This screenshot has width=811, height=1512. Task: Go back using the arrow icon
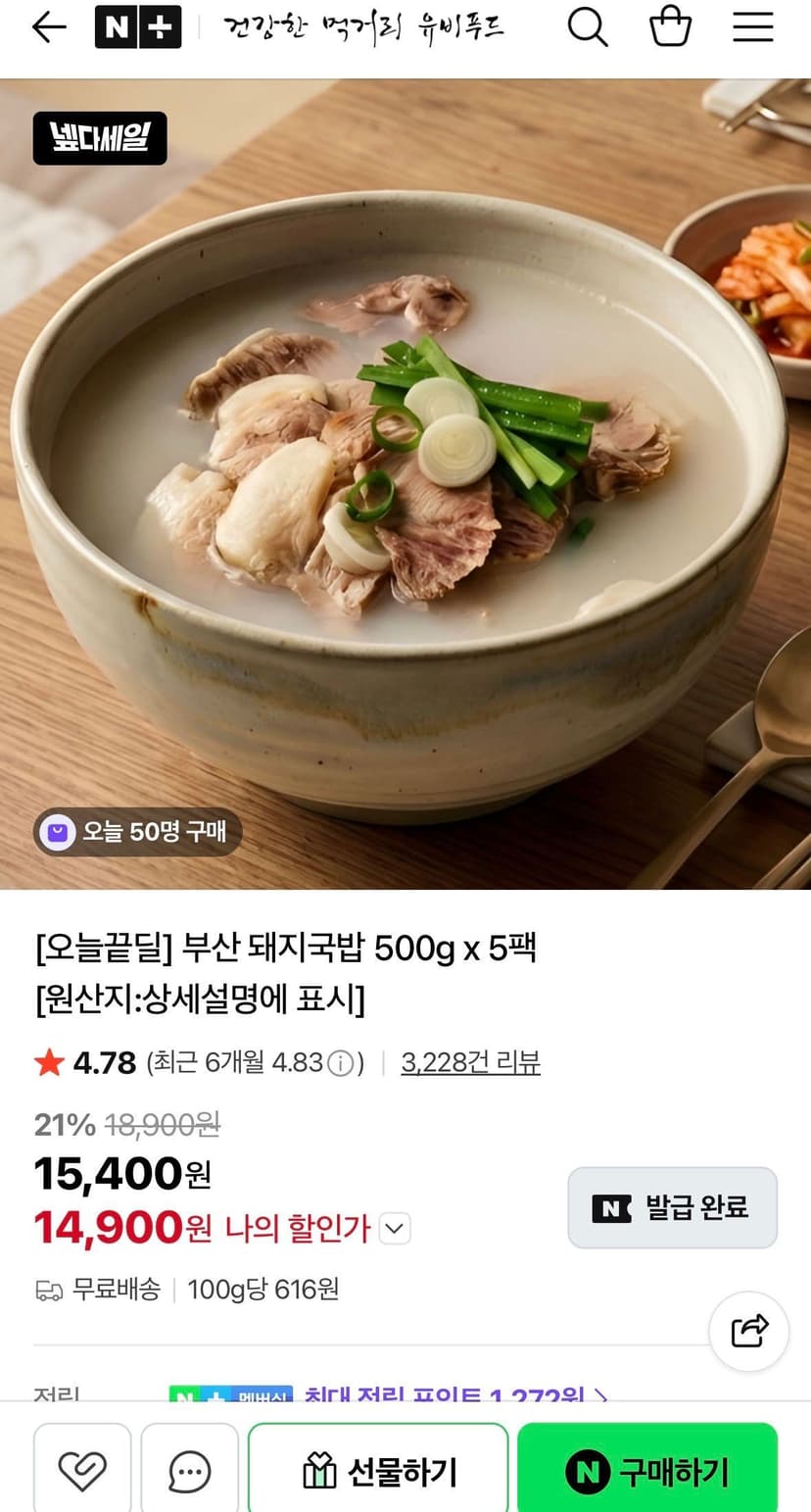49,27
